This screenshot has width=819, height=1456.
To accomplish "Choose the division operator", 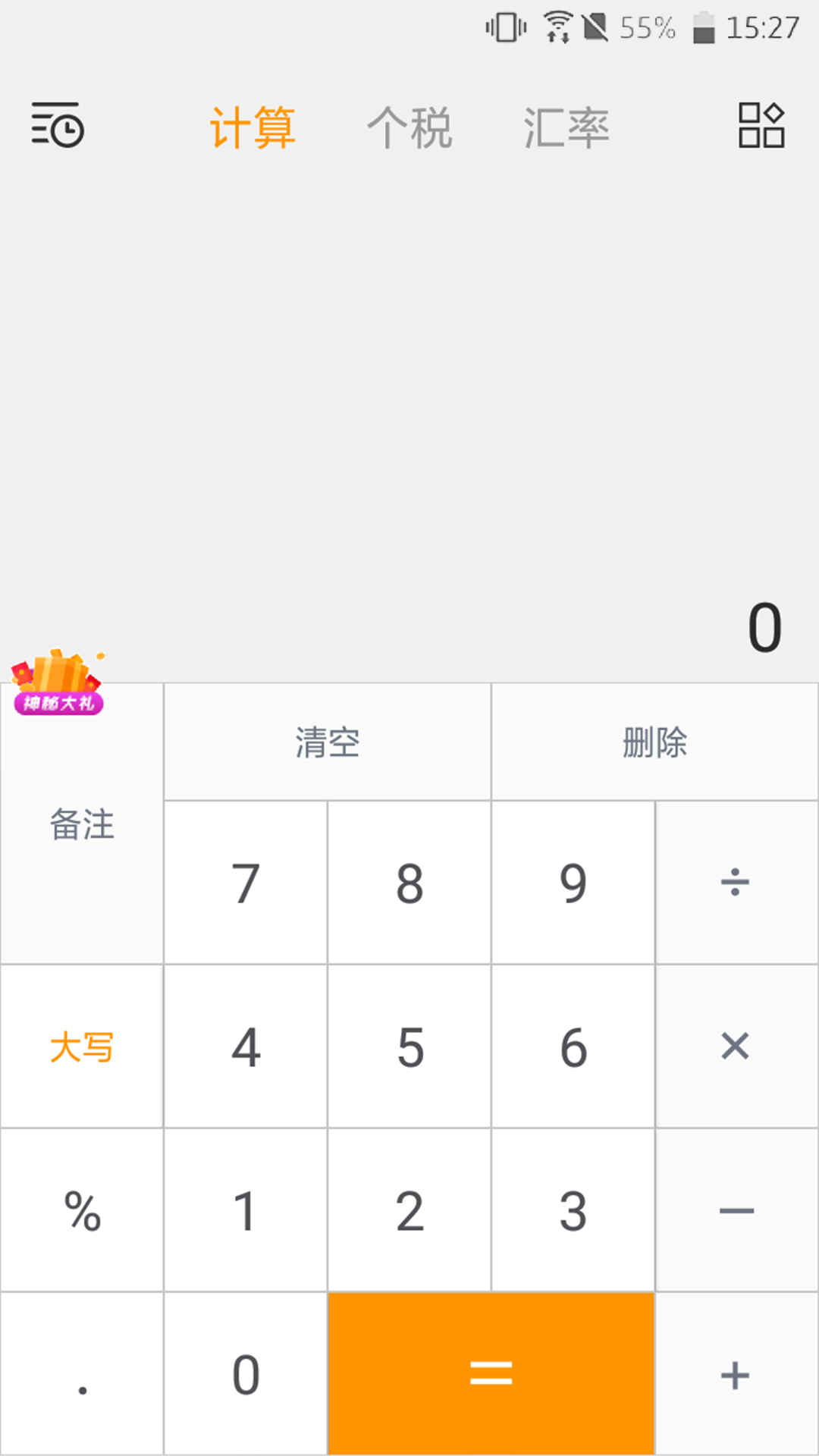I will pos(736,883).
